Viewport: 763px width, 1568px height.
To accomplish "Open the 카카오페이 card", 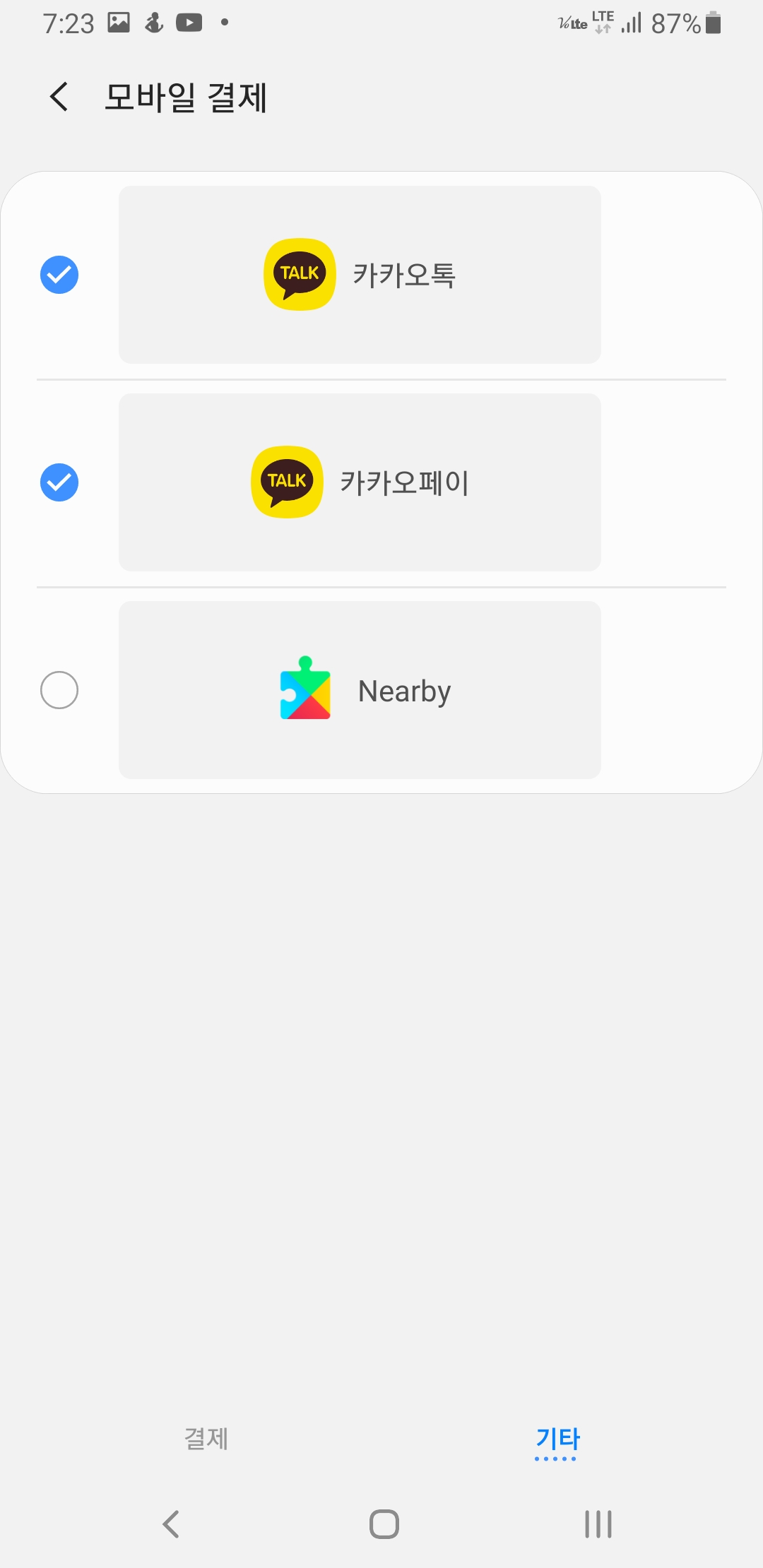I will [360, 482].
